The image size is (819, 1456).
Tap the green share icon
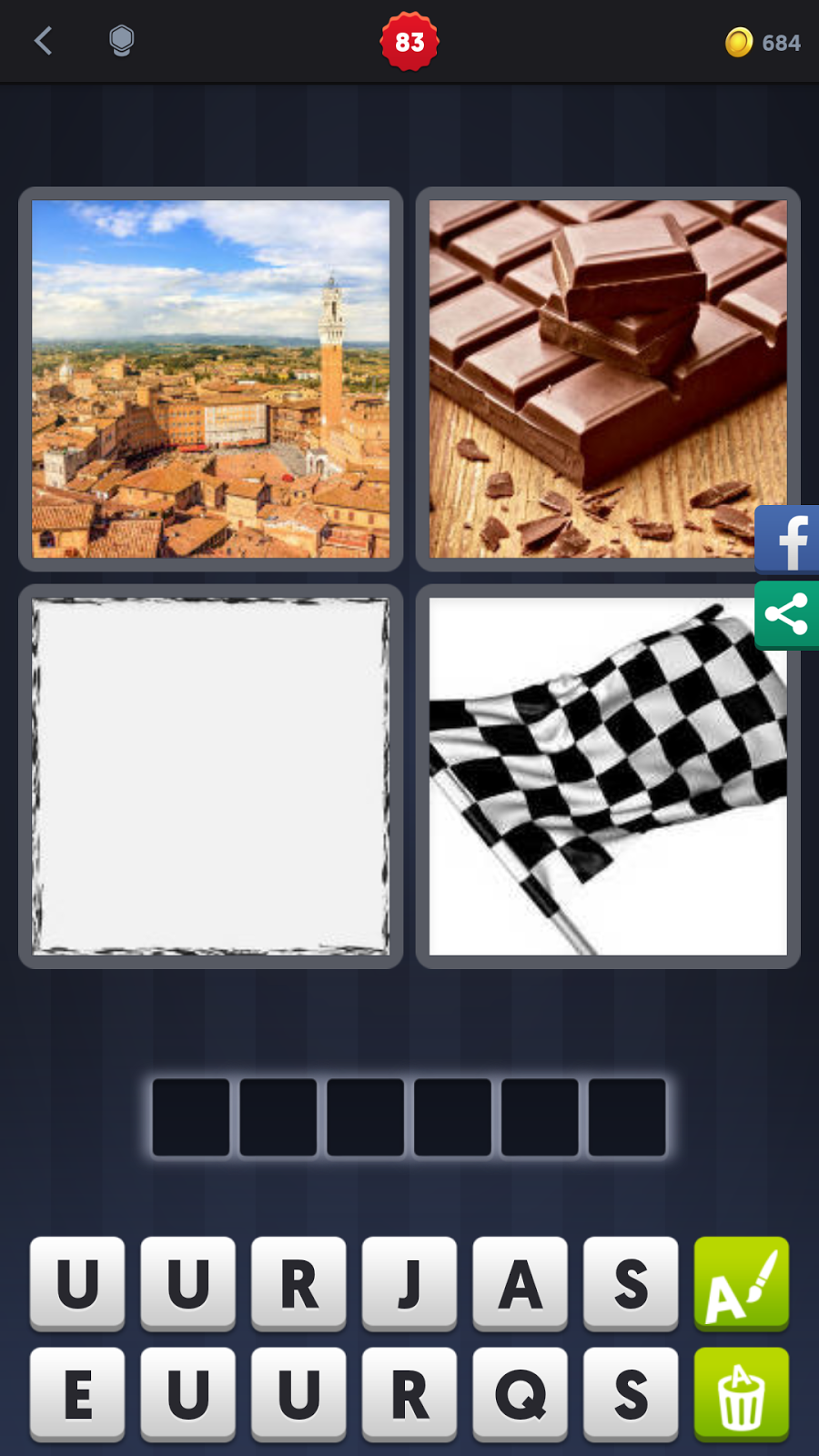pyautogui.click(x=787, y=614)
